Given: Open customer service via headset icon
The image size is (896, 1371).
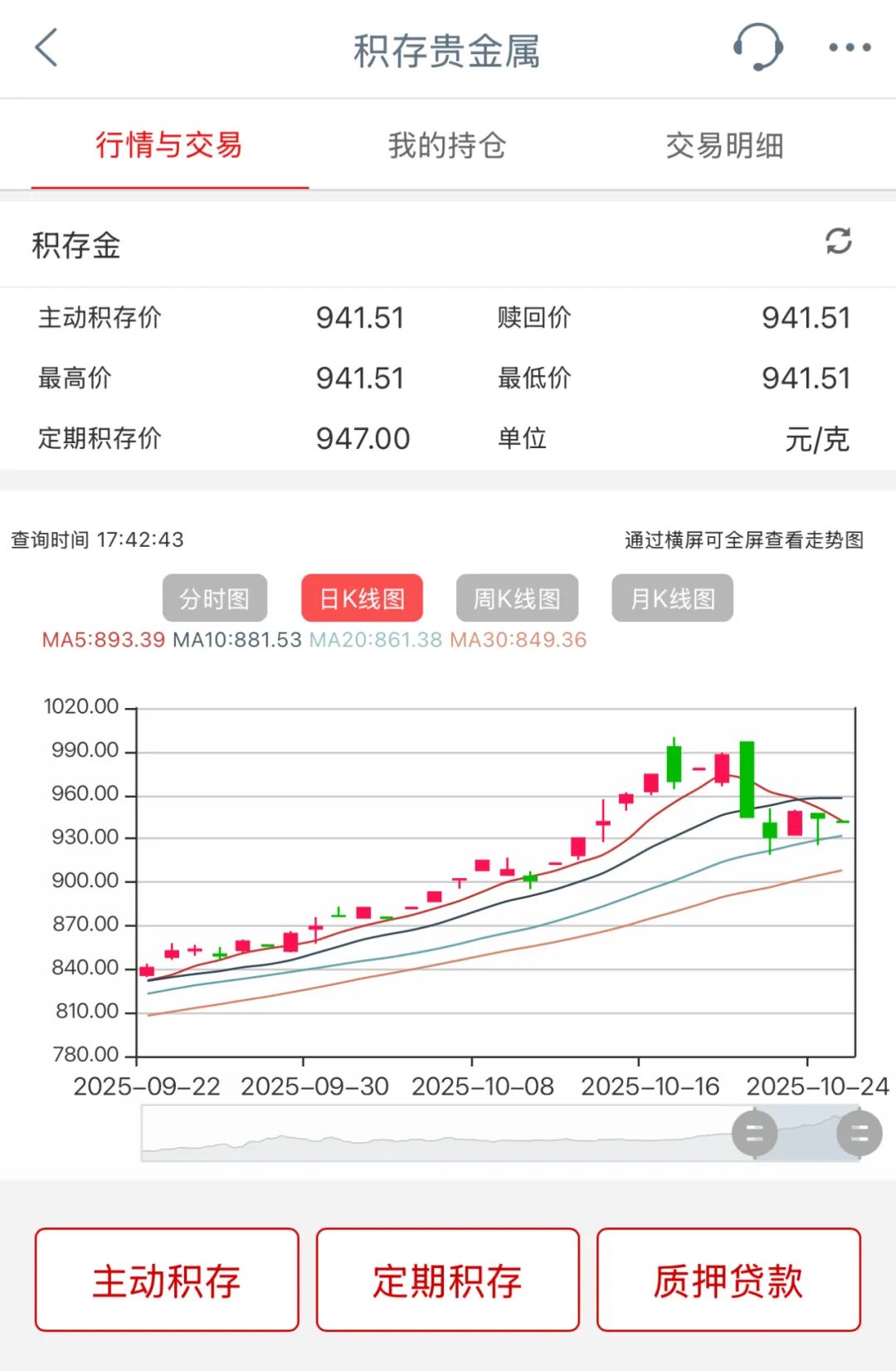Looking at the screenshot, I should click(757, 47).
